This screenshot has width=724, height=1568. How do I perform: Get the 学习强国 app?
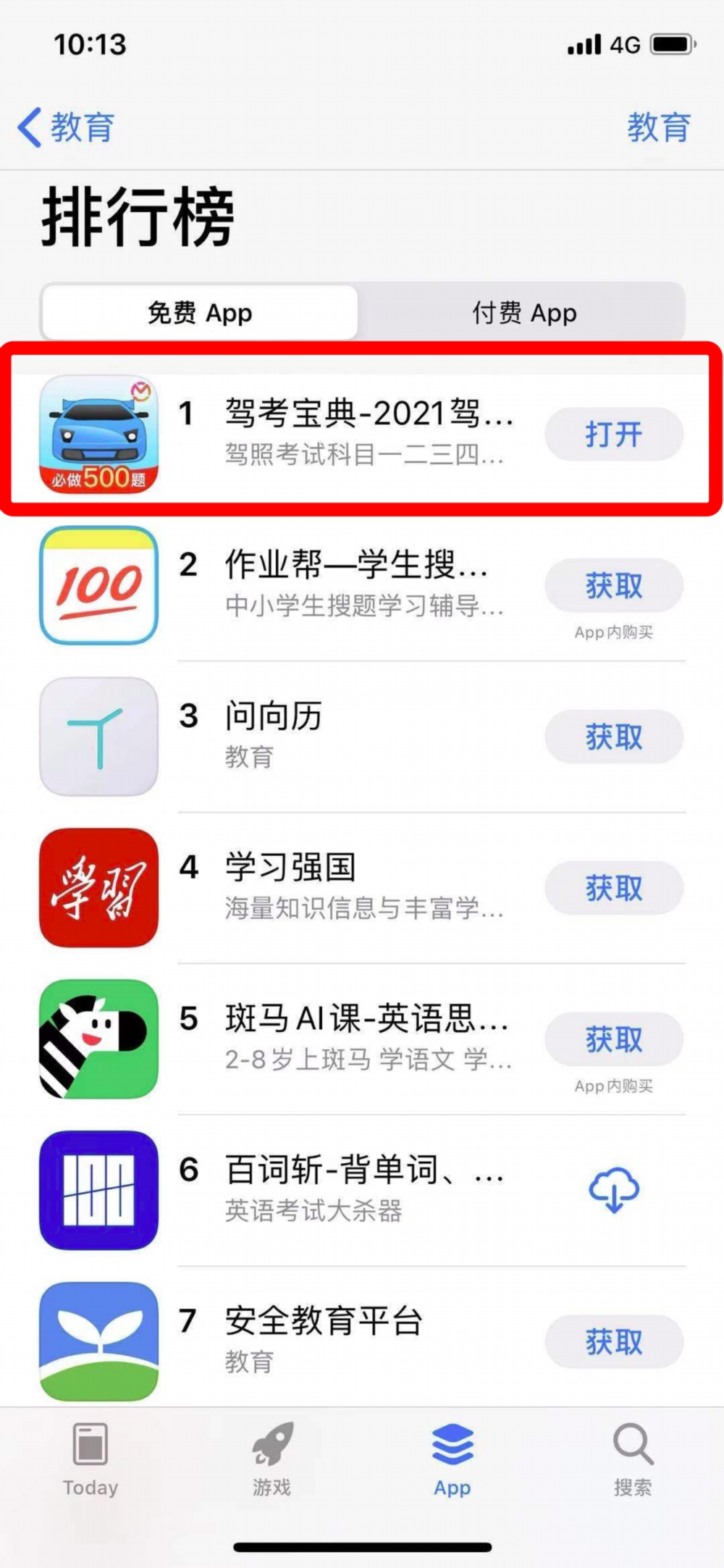pyautogui.click(x=613, y=888)
